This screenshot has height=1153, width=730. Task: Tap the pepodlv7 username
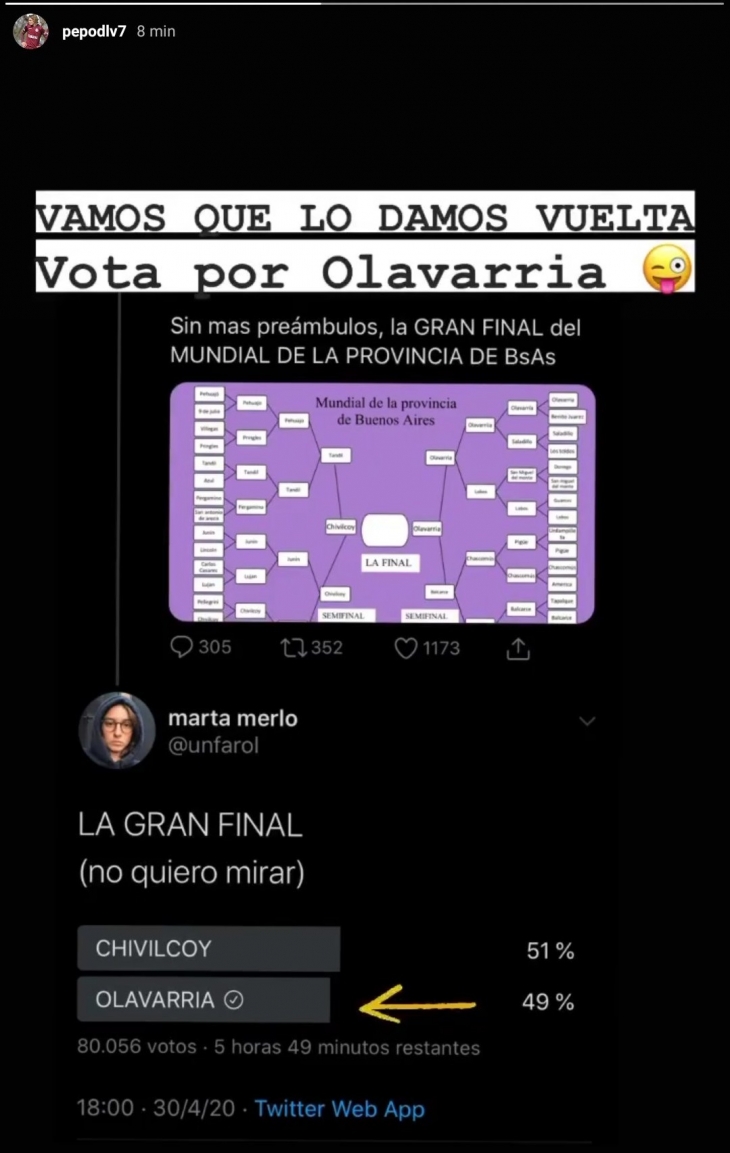(94, 31)
